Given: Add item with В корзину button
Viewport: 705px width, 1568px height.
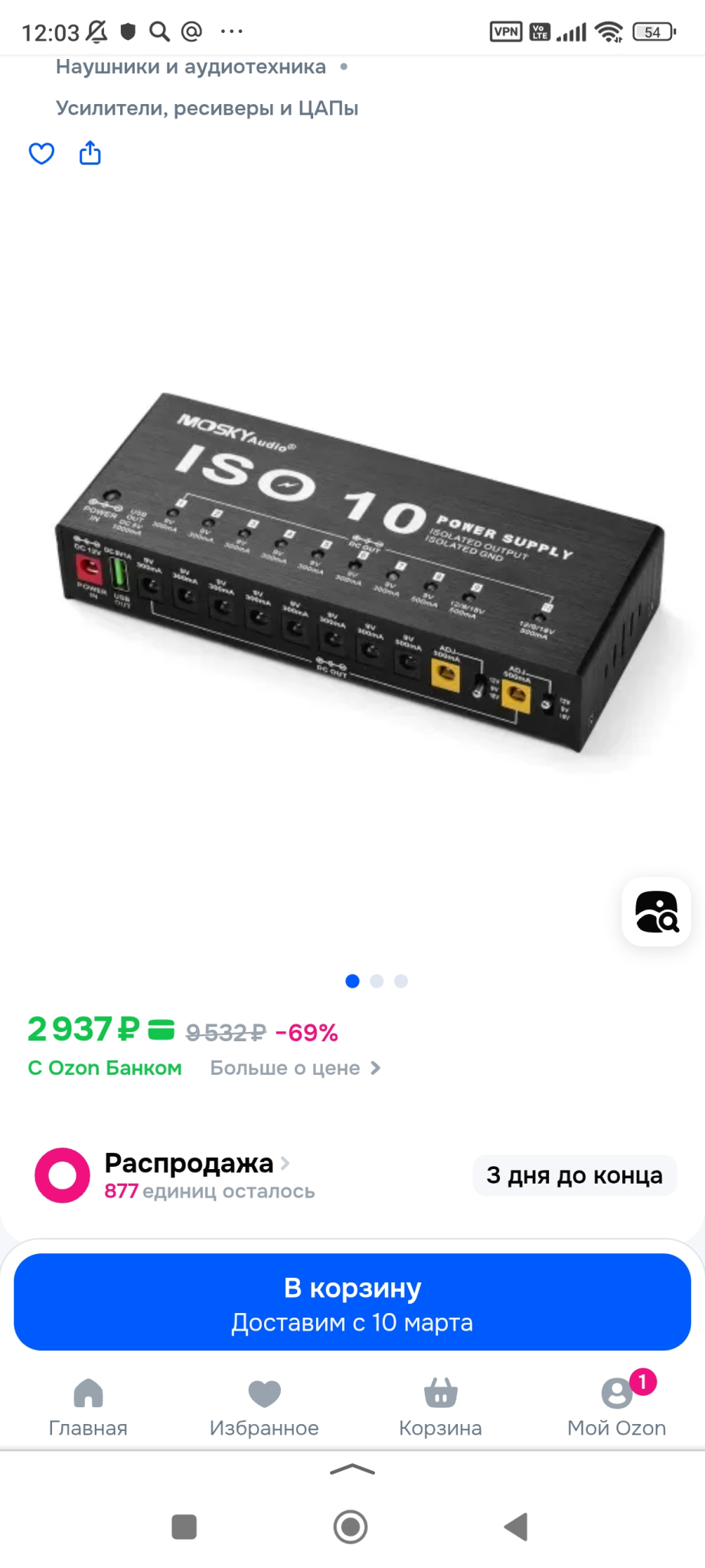Looking at the screenshot, I should coord(352,1302).
